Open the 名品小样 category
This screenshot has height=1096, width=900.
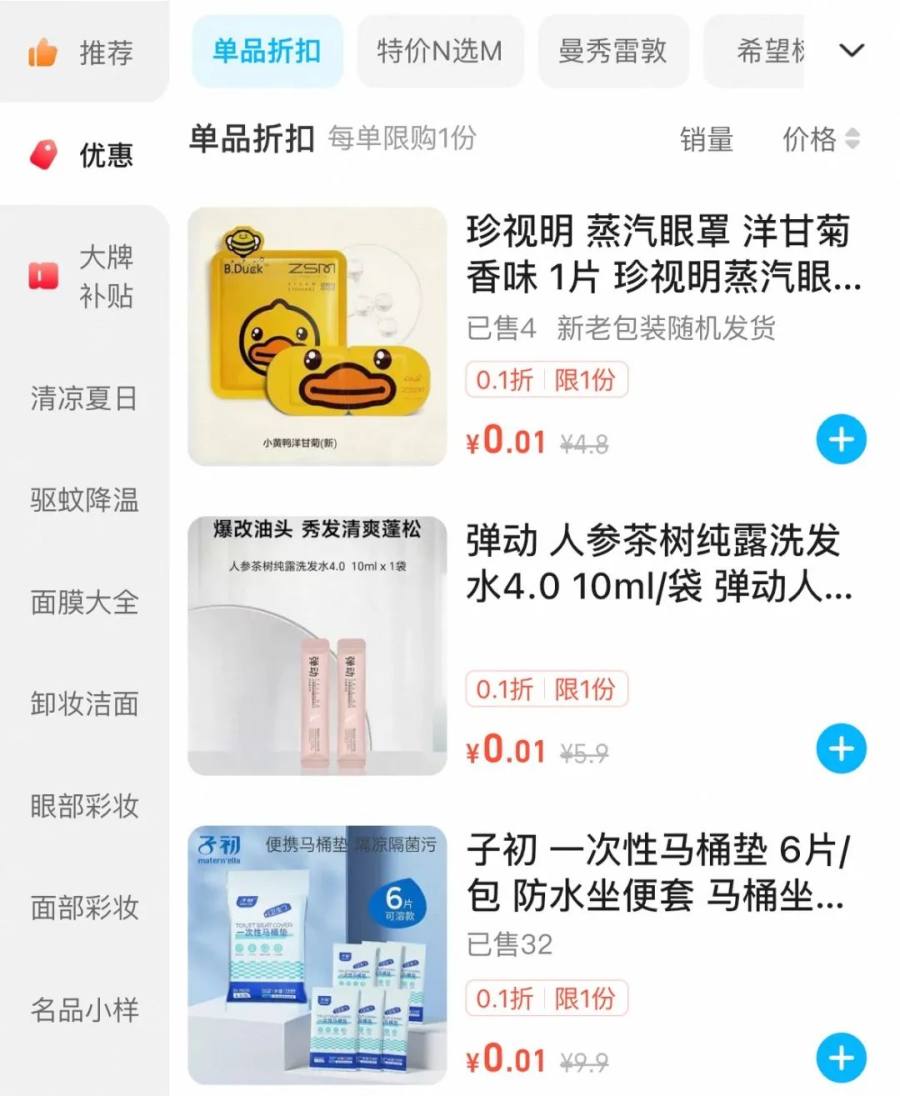tap(84, 1010)
